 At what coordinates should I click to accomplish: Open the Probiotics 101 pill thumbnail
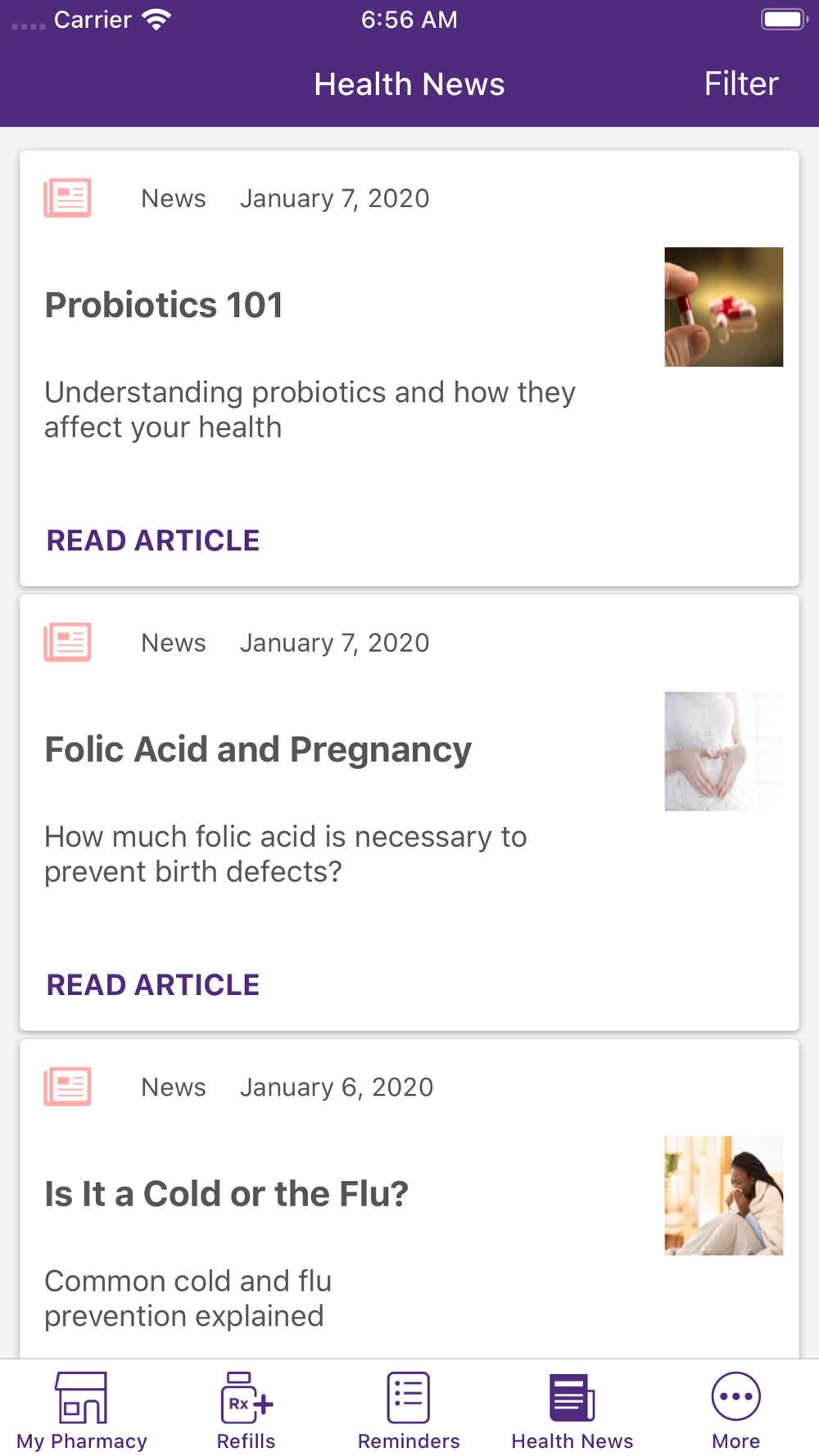[x=723, y=307]
